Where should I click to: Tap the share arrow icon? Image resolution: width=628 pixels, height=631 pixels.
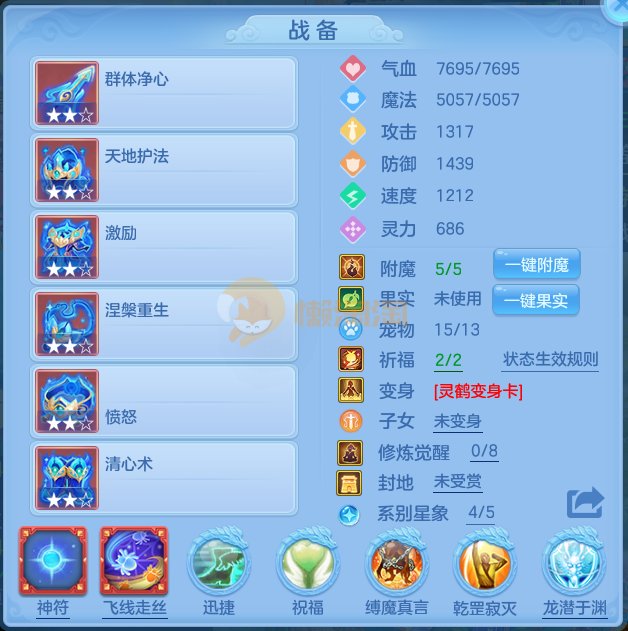coord(585,502)
